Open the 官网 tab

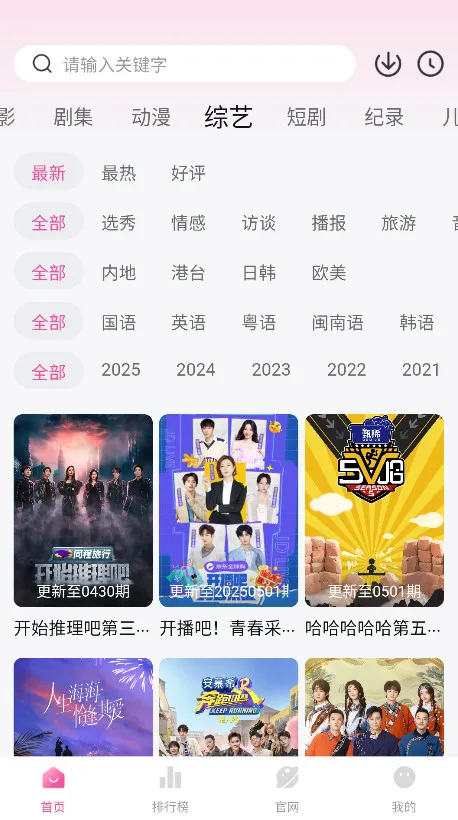(x=287, y=789)
